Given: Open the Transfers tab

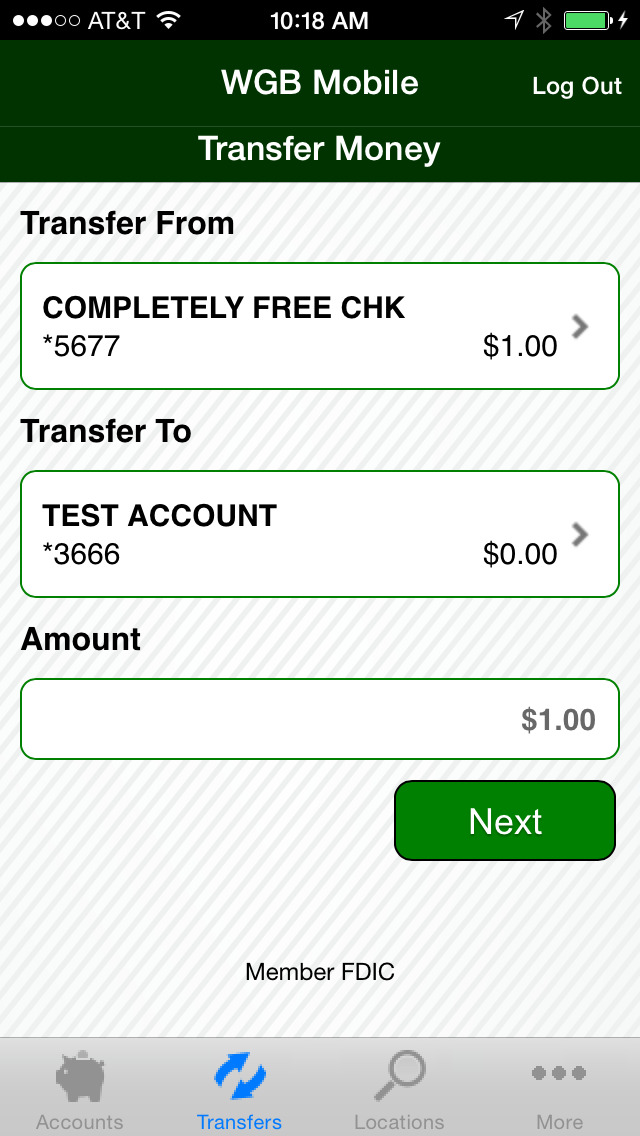Looking at the screenshot, I should tap(240, 1090).
